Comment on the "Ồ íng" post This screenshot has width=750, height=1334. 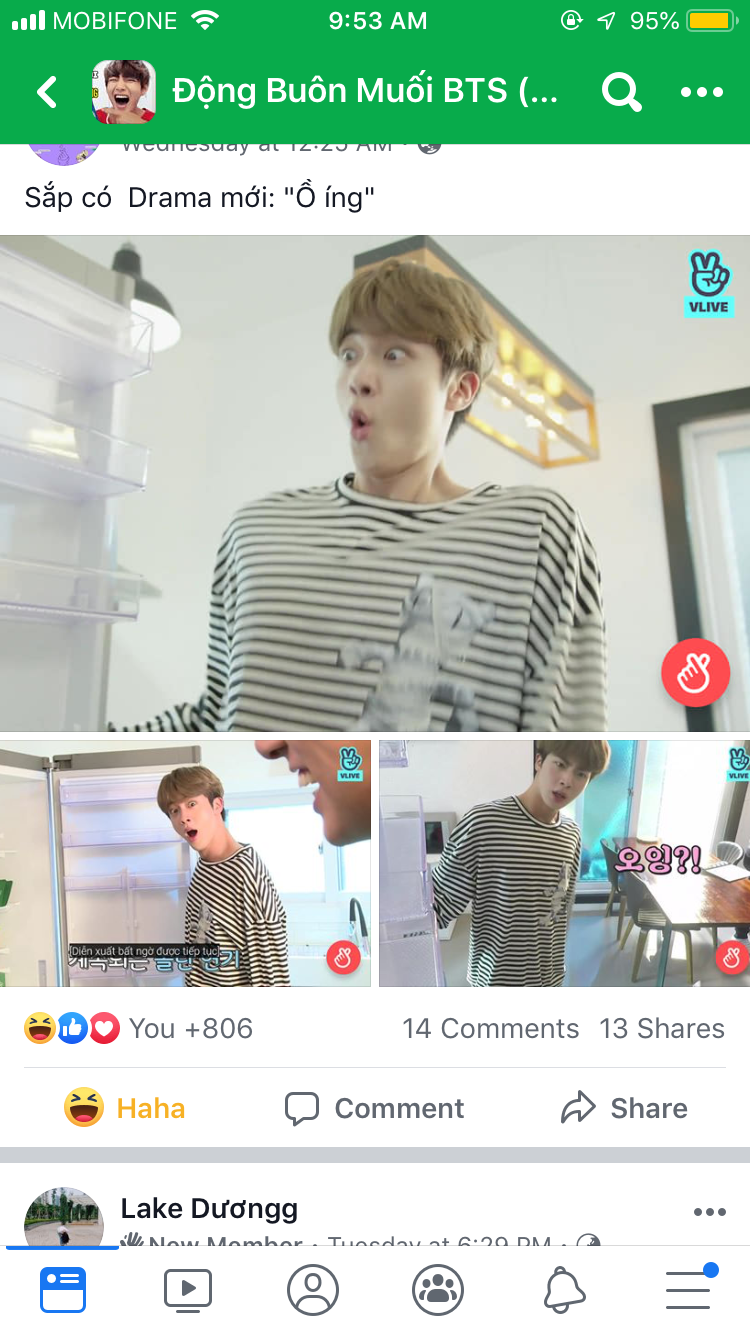[375, 1108]
